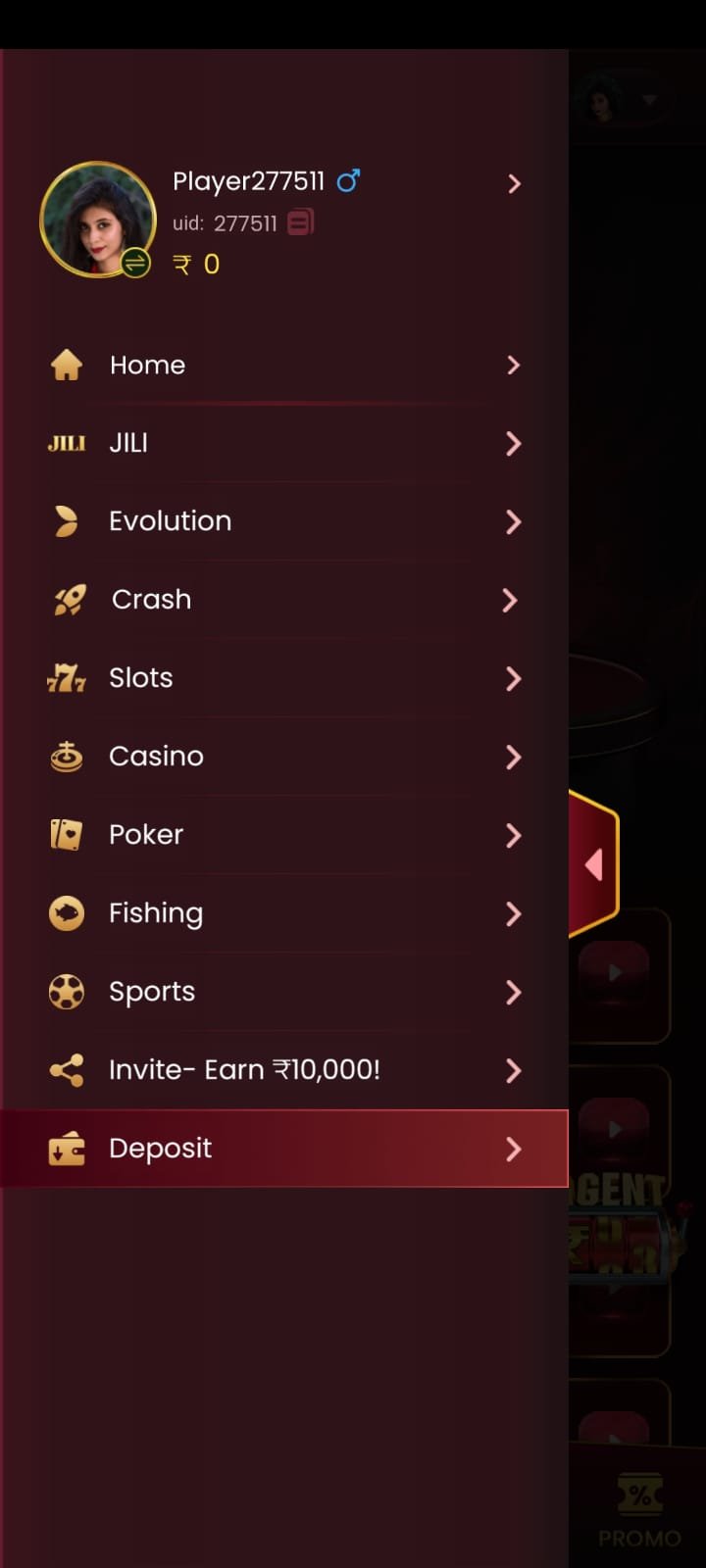This screenshot has width=706, height=1568.
Task: Click the player avatar photo
Action: coord(97,220)
